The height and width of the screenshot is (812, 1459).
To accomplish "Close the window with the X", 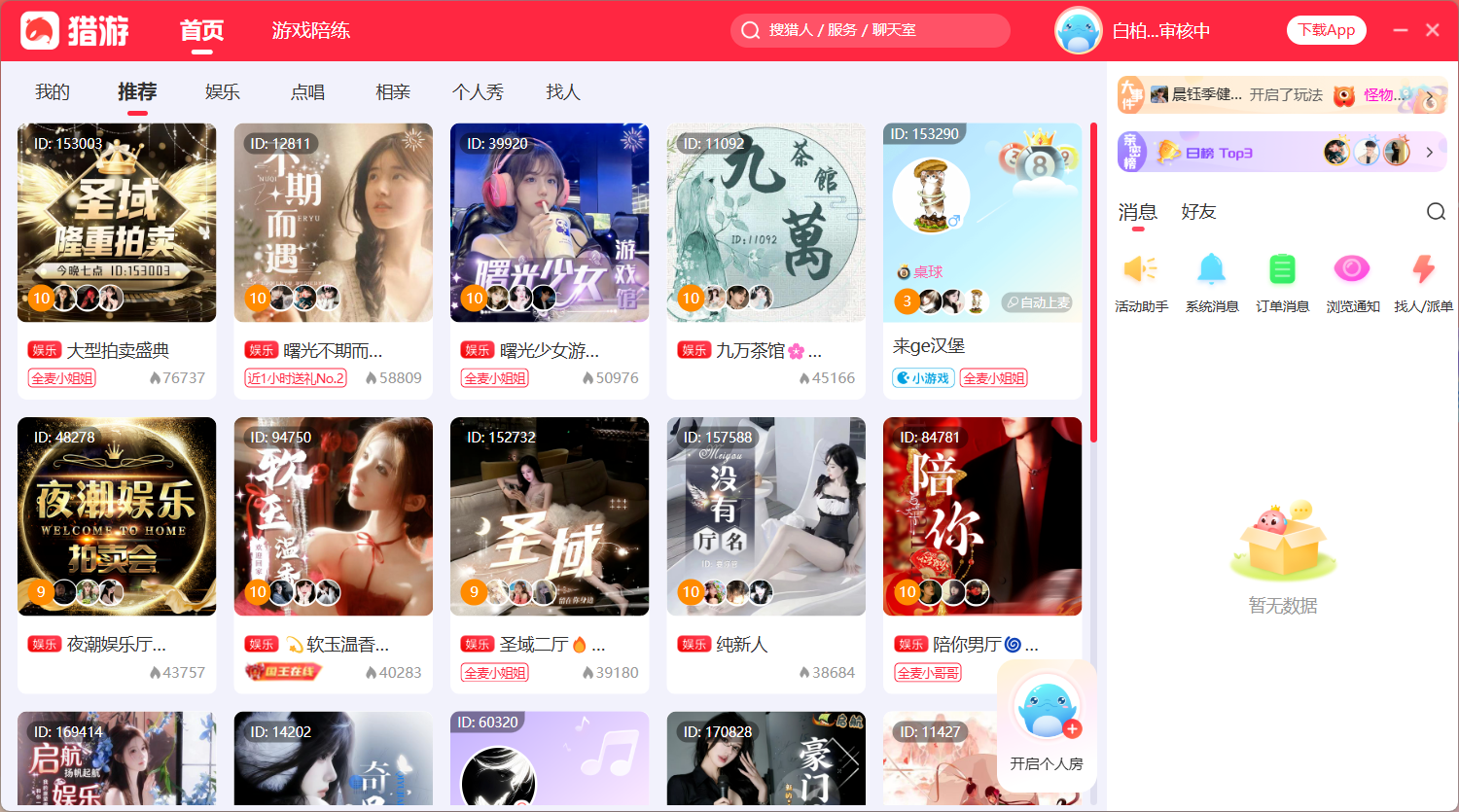I will 1433,30.
